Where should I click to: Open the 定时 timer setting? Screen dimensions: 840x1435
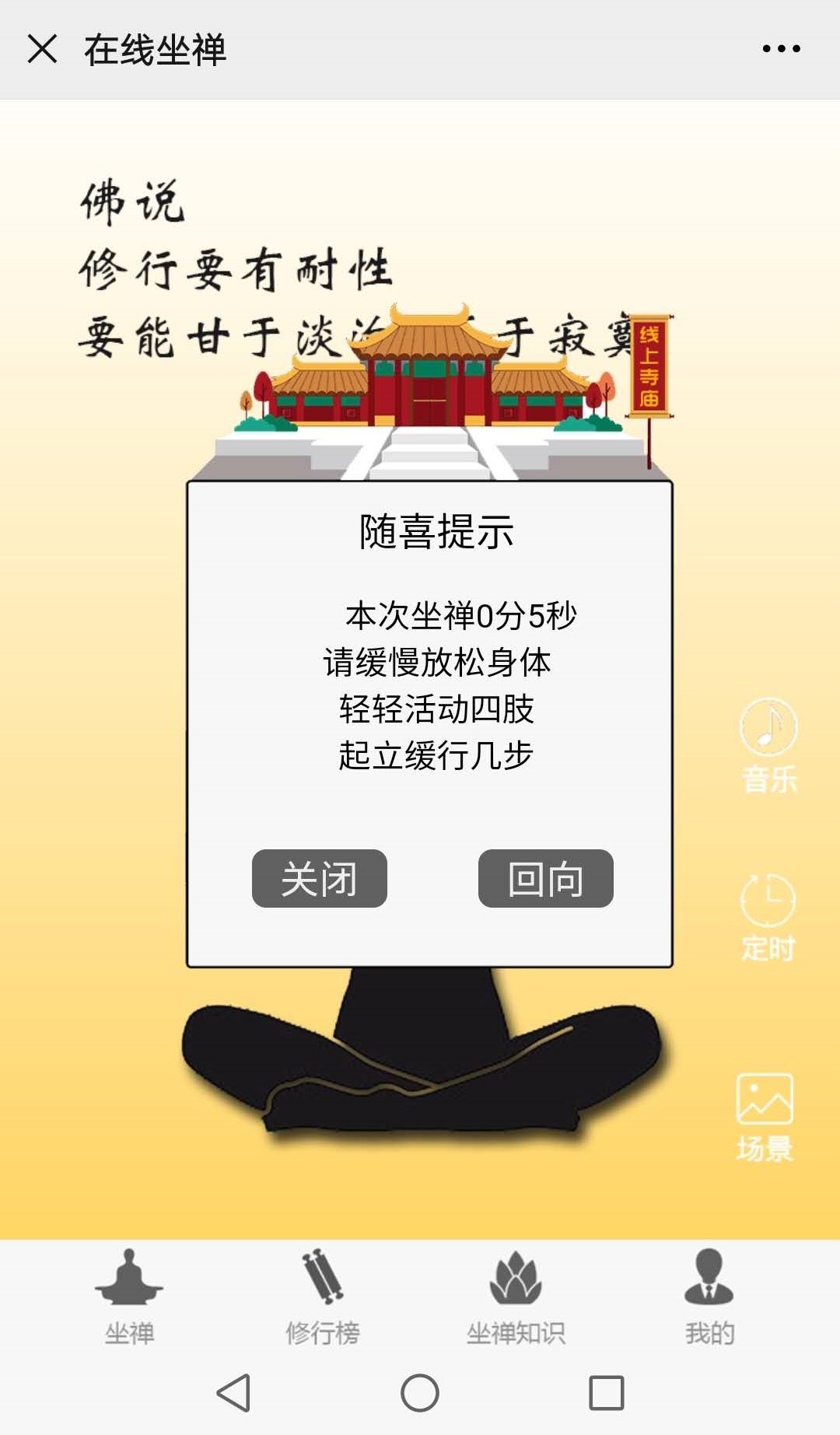point(768,916)
